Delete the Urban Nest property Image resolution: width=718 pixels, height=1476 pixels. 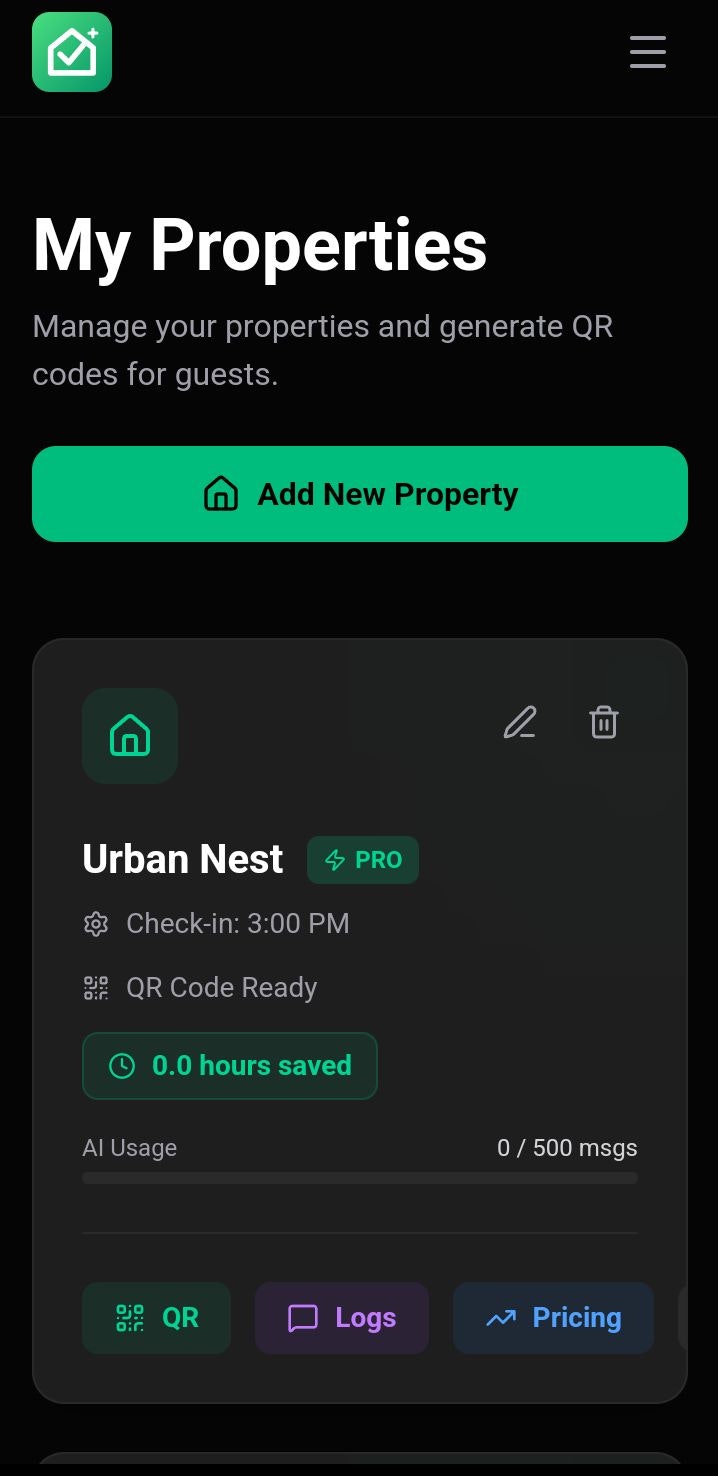point(604,722)
